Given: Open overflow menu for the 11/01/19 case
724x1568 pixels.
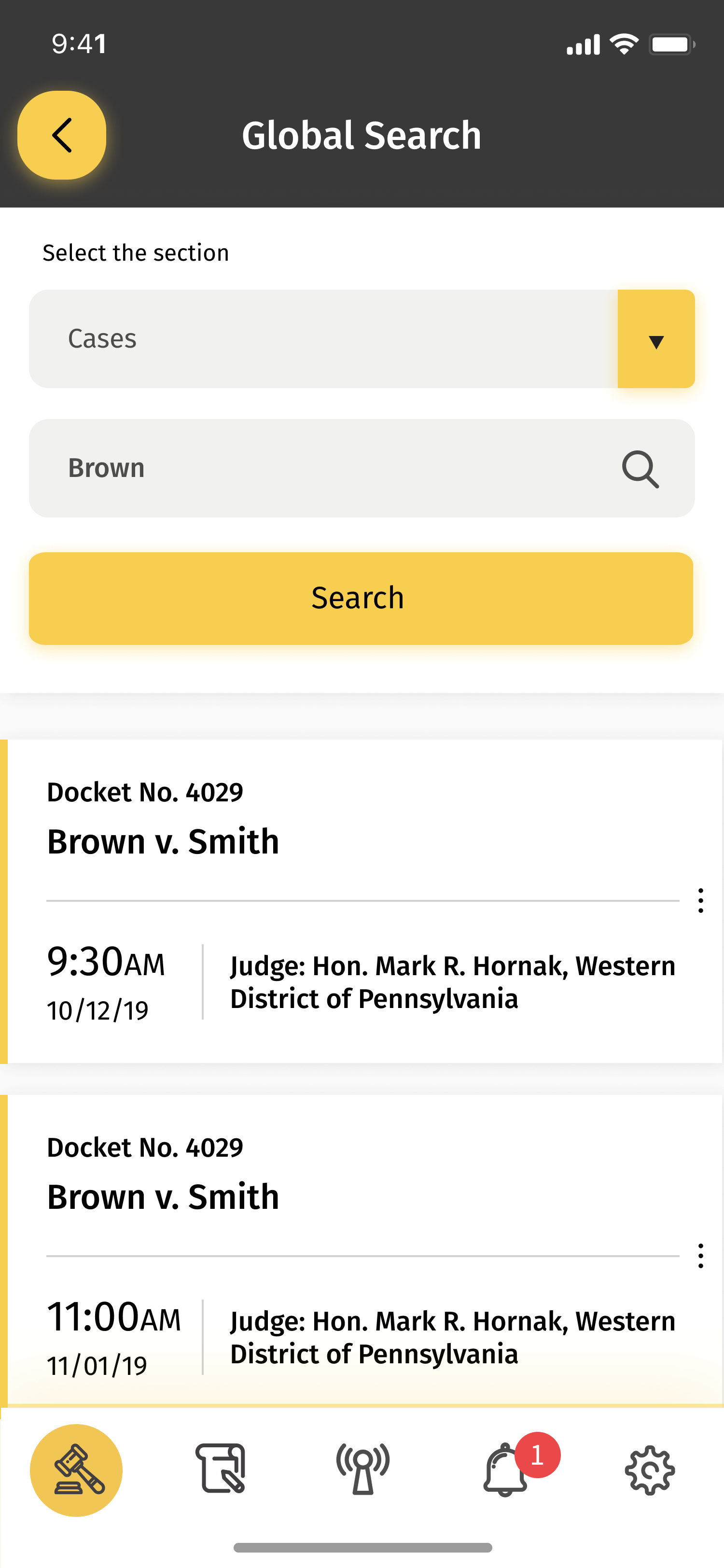Looking at the screenshot, I should [x=701, y=1256].
